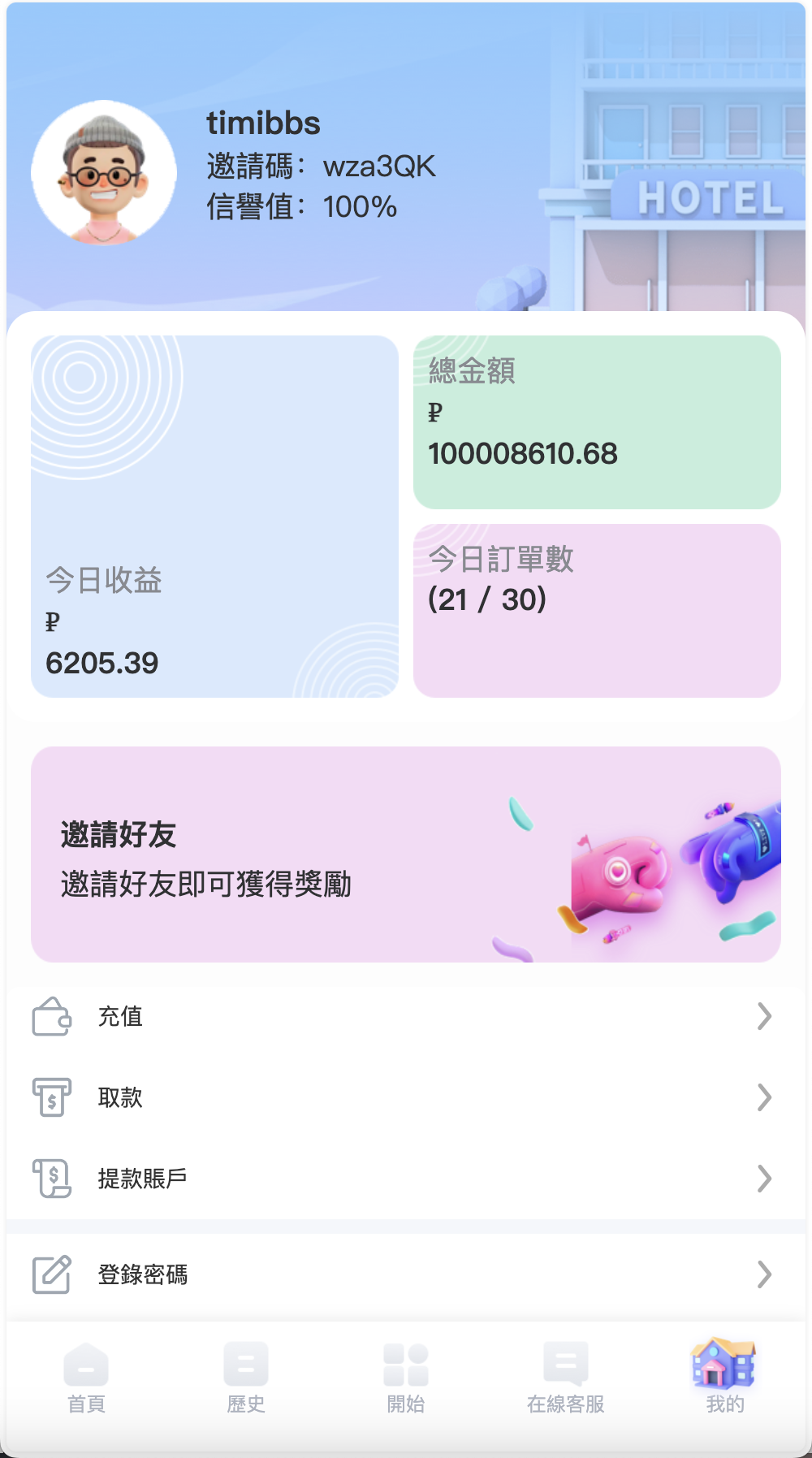
Task: Open the 邀請好友 invite friends banner
Action: coord(405,853)
